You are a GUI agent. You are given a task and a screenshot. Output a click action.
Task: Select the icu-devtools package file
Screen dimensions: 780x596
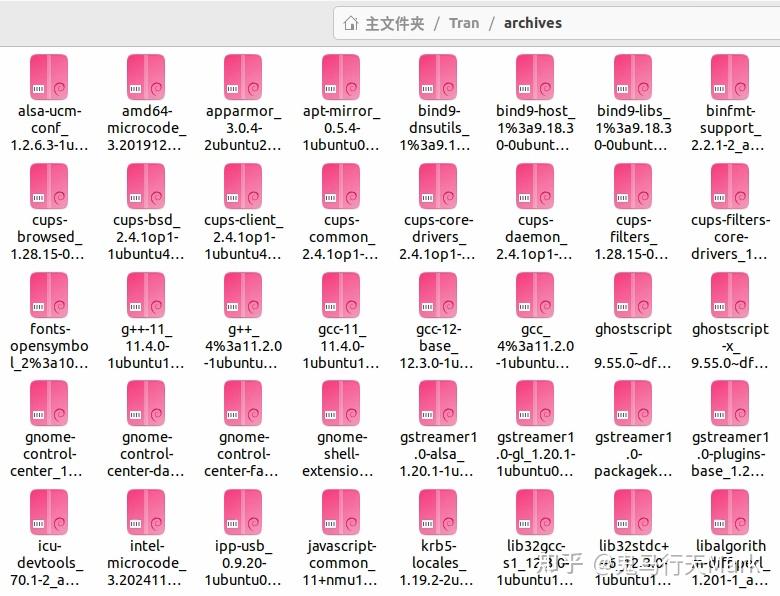tap(48, 512)
